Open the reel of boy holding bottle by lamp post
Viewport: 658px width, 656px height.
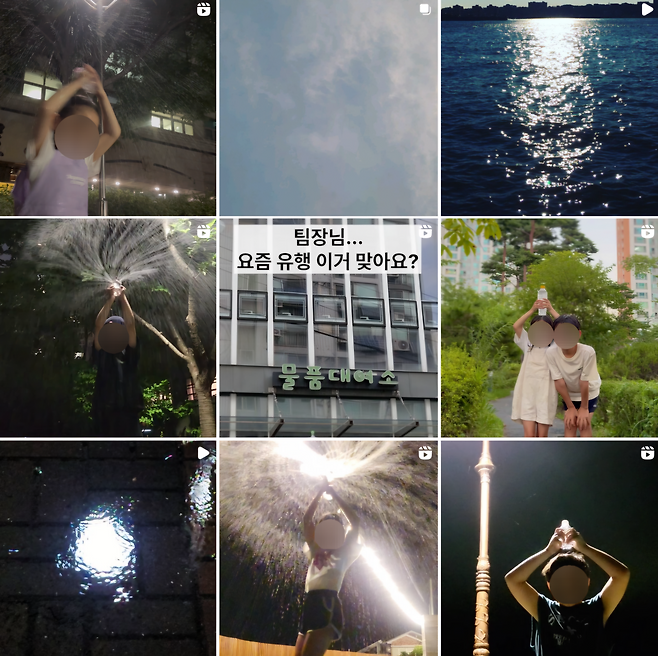tap(549, 548)
